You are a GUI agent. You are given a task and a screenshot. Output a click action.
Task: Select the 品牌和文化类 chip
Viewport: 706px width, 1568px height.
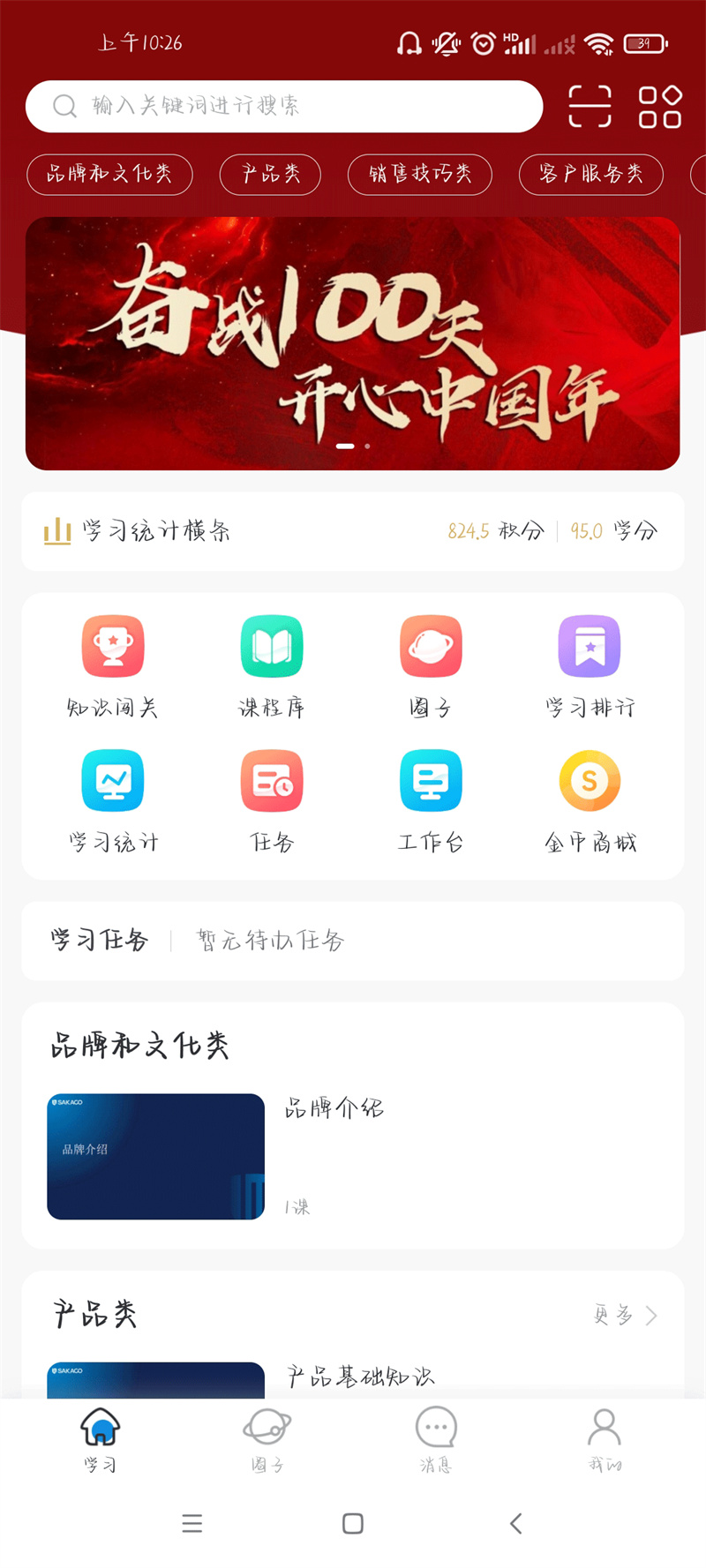tap(109, 174)
